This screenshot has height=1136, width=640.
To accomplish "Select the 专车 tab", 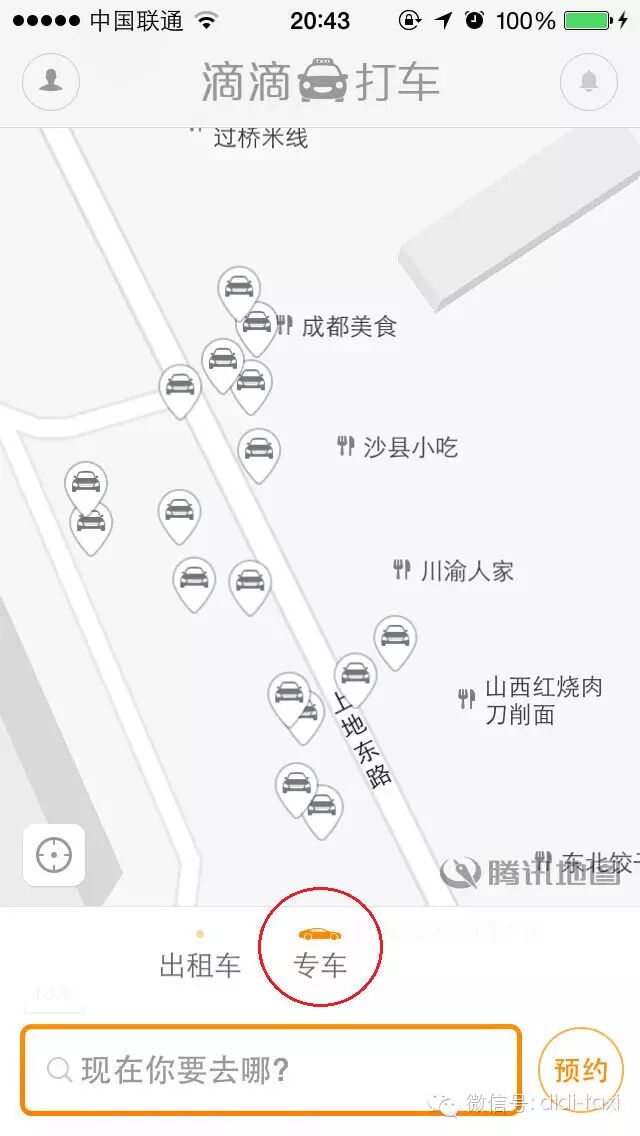I will pos(320,955).
